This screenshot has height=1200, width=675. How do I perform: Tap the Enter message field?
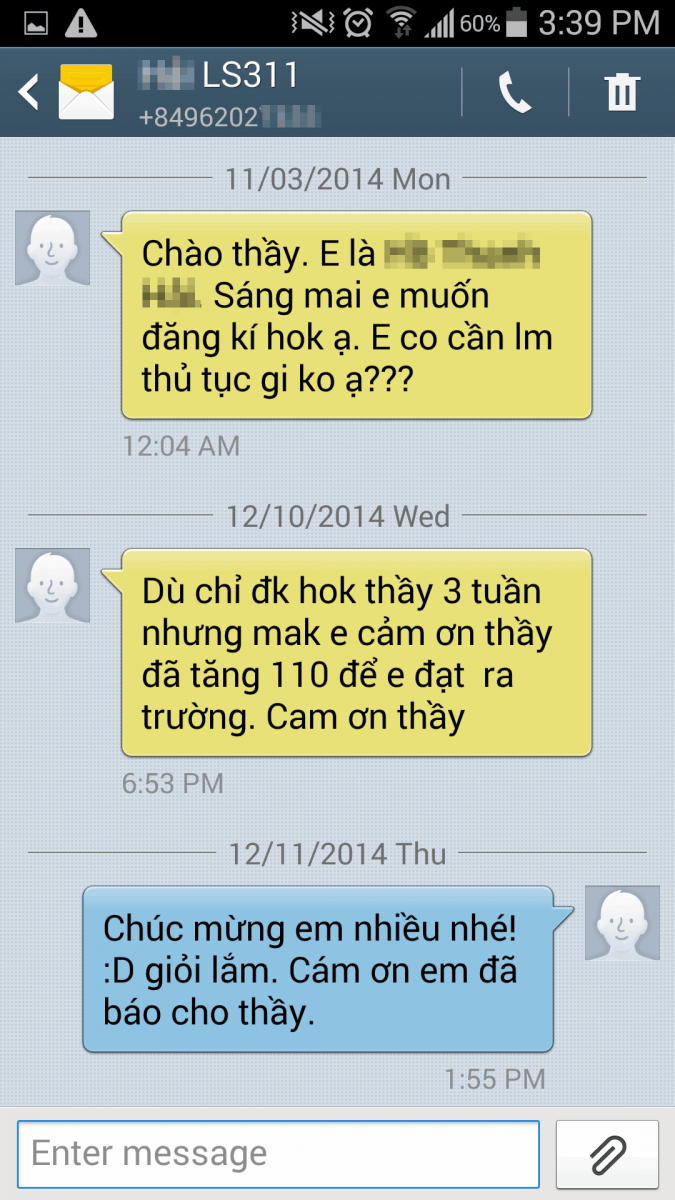coord(279,1154)
